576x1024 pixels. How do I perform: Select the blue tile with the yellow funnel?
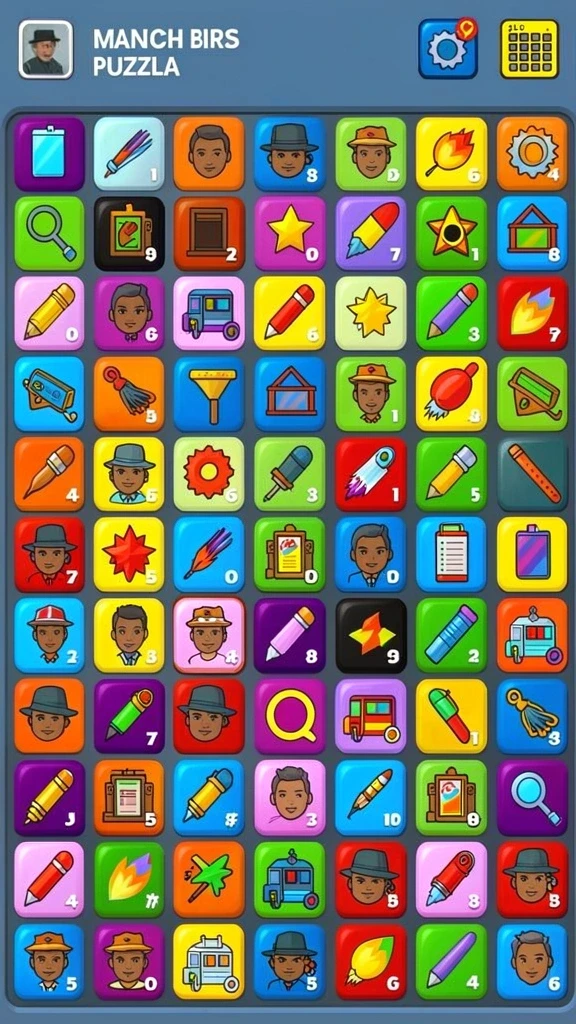[x=209, y=394]
